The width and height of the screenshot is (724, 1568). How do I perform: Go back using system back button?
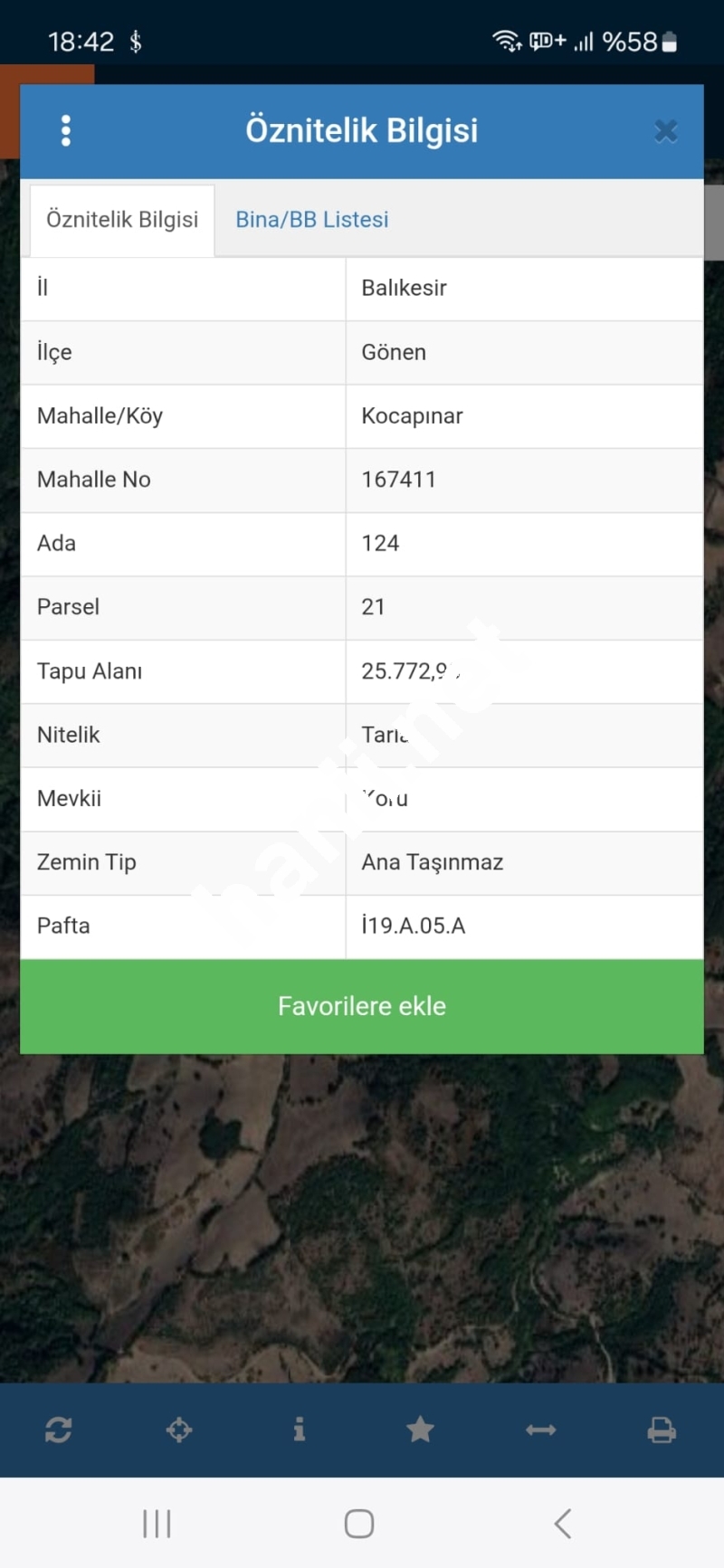tap(563, 1524)
